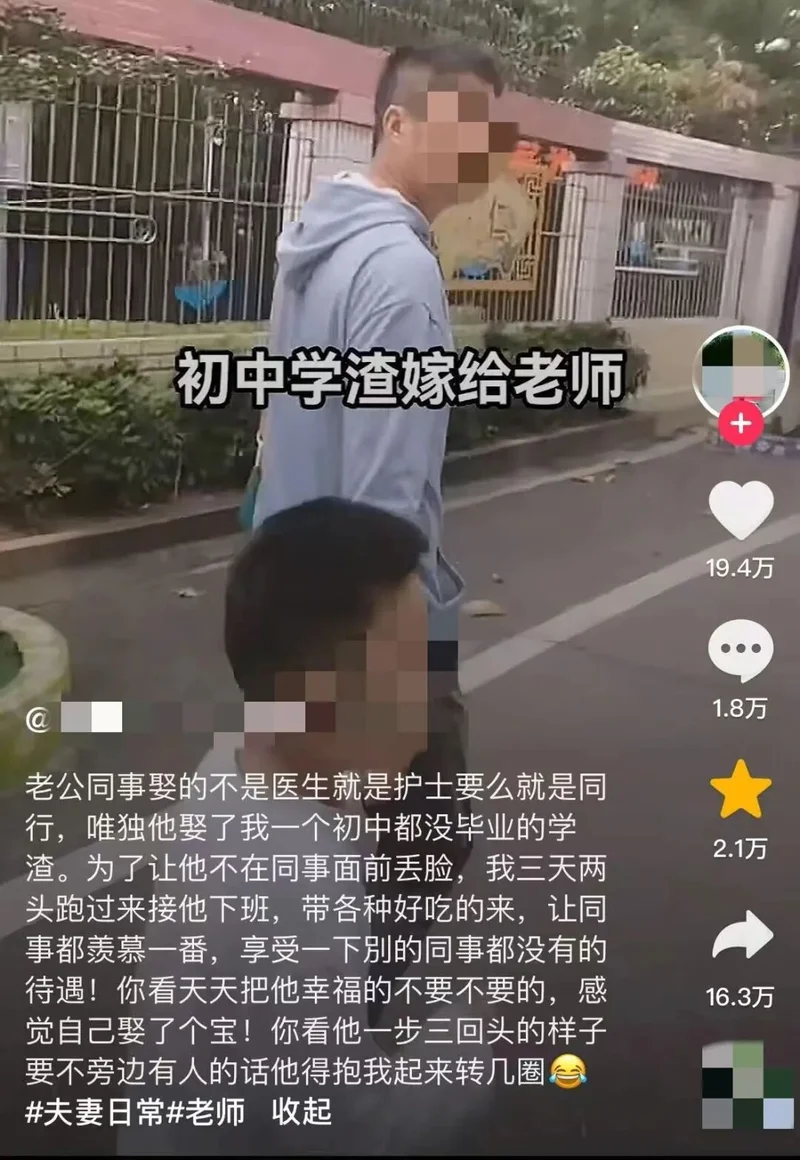Screen dimensions: 800x1160
Task: Like this video with the heart icon
Action: (740, 510)
